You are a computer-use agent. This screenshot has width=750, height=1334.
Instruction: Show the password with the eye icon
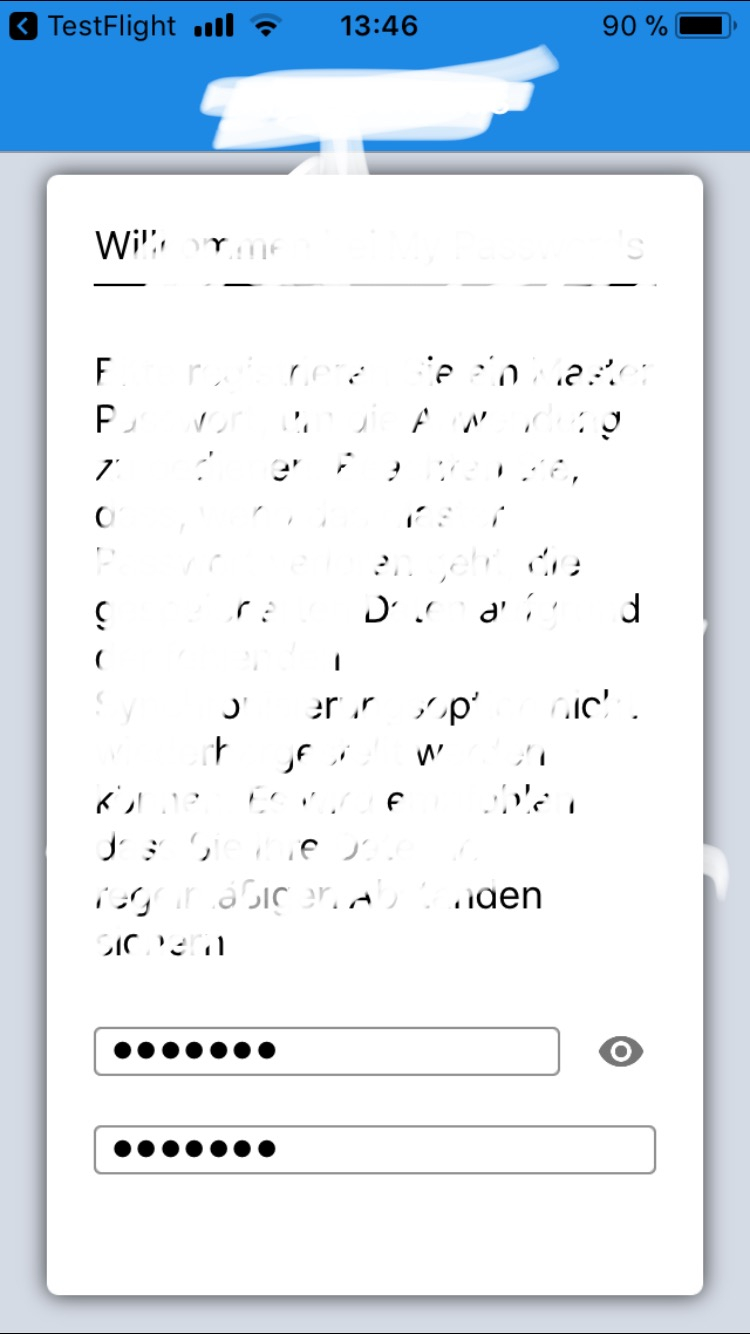tap(621, 1051)
